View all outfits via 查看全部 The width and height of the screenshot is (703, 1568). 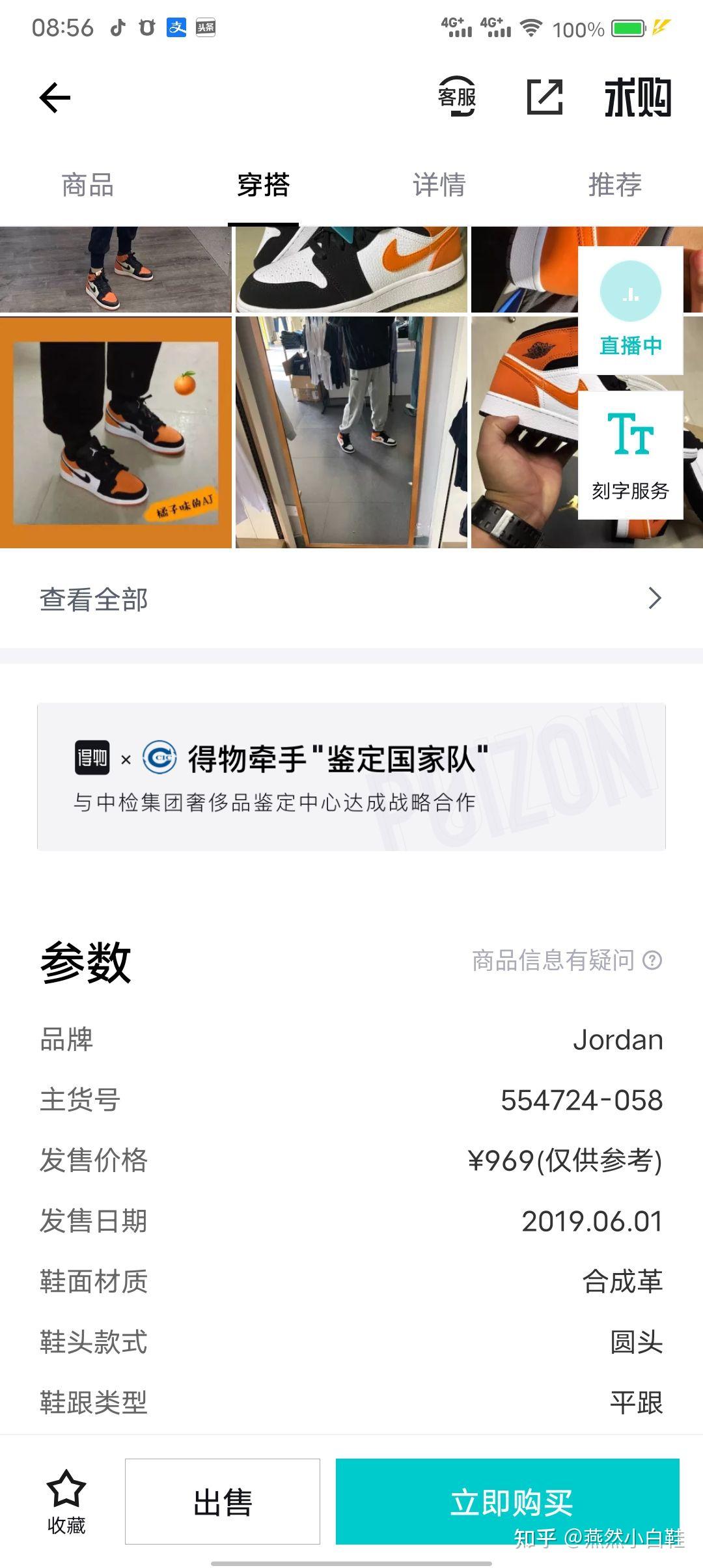click(x=351, y=598)
